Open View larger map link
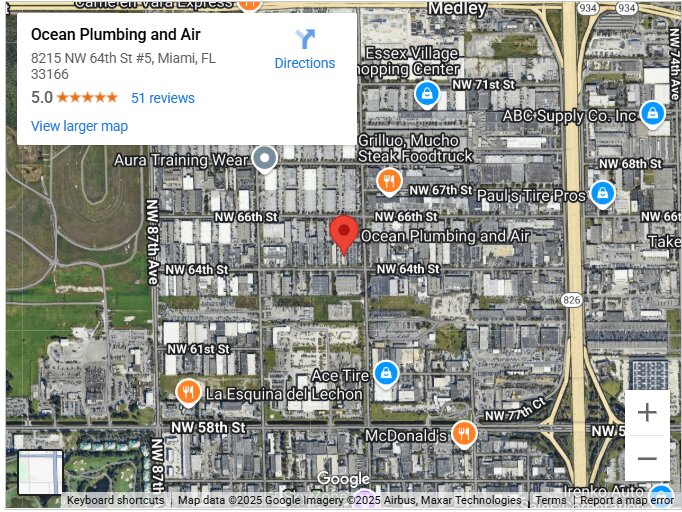This screenshot has height=512, width=682. point(79,126)
